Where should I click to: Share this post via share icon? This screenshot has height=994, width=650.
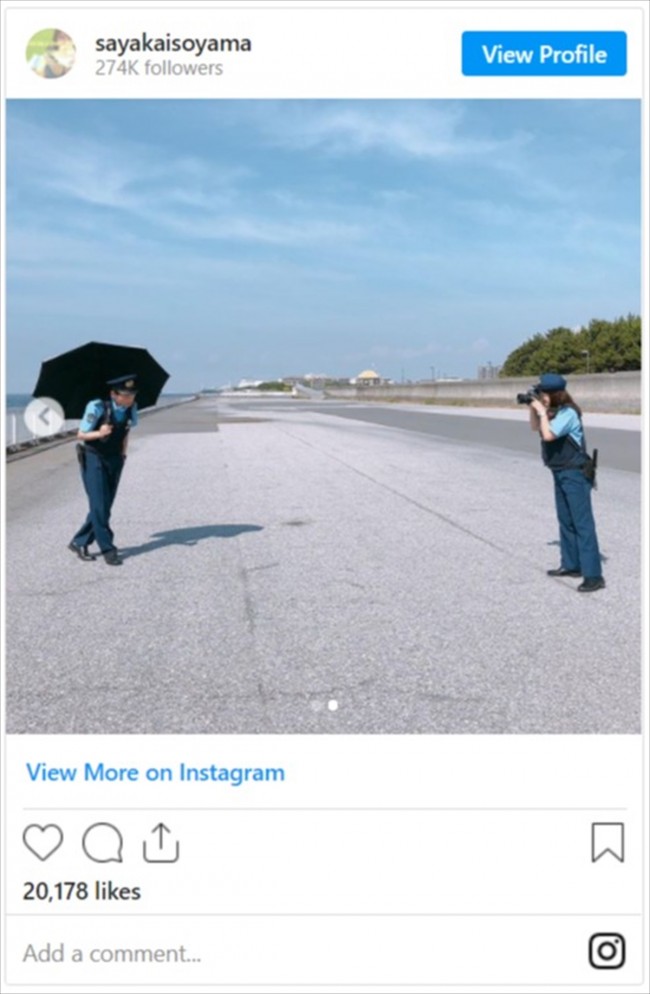click(160, 843)
